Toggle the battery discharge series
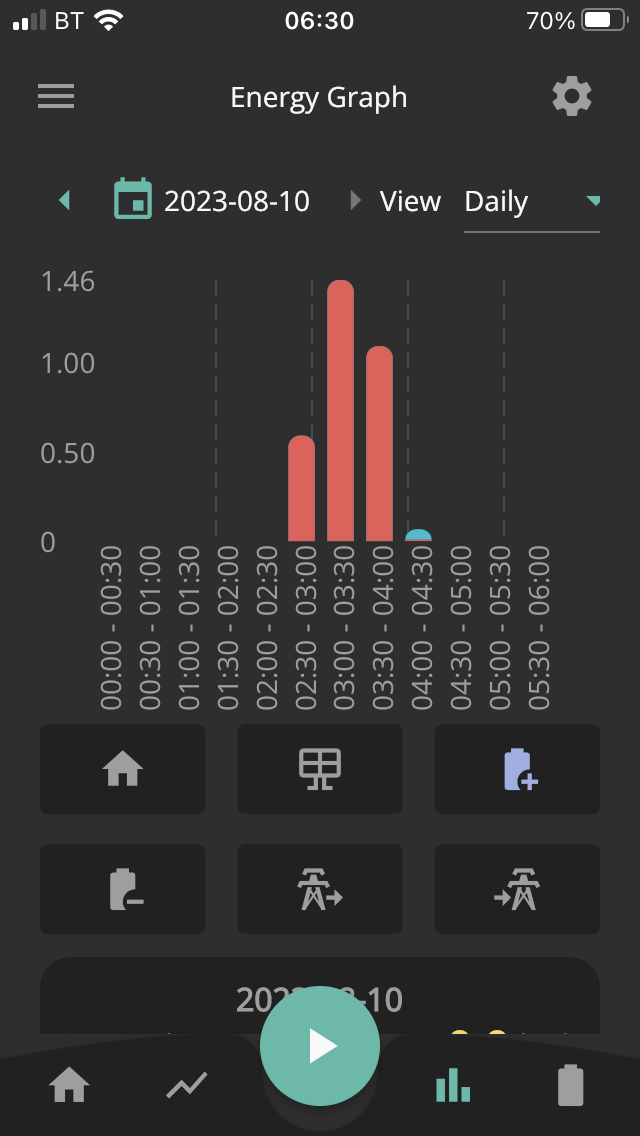 pos(122,889)
